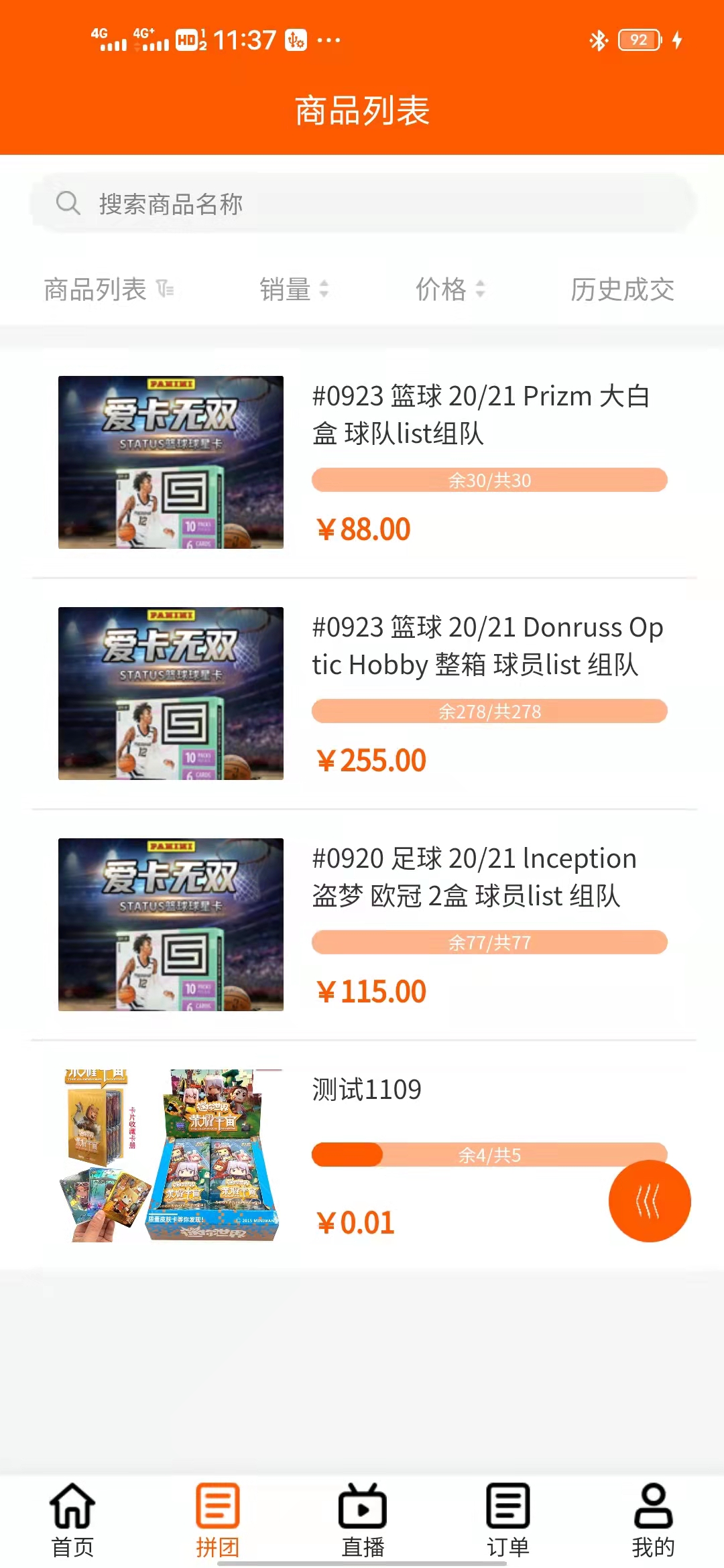Sort products by 销量
Viewport: 724px width, 1568px height.
pyautogui.click(x=294, y=289)
